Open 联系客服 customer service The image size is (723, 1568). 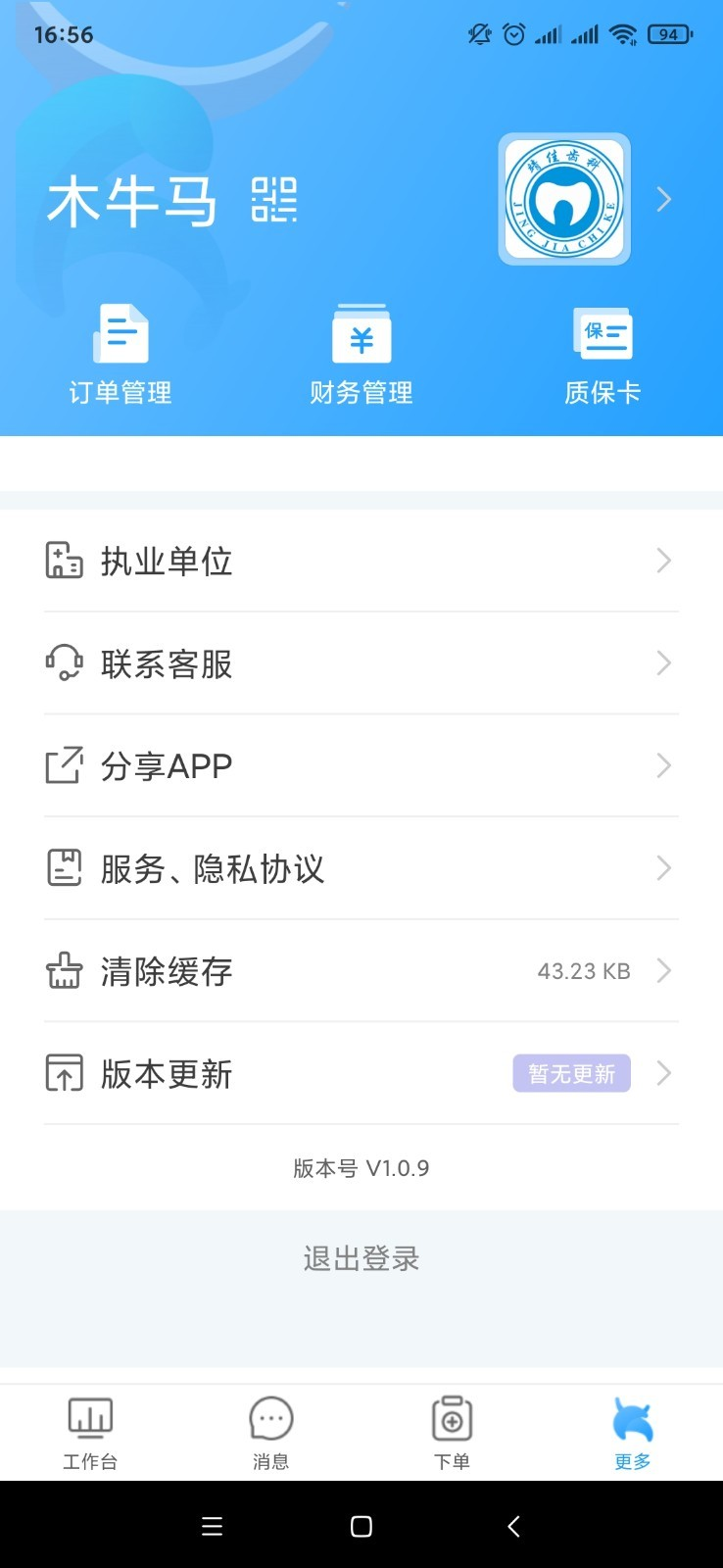click(361, 664)
